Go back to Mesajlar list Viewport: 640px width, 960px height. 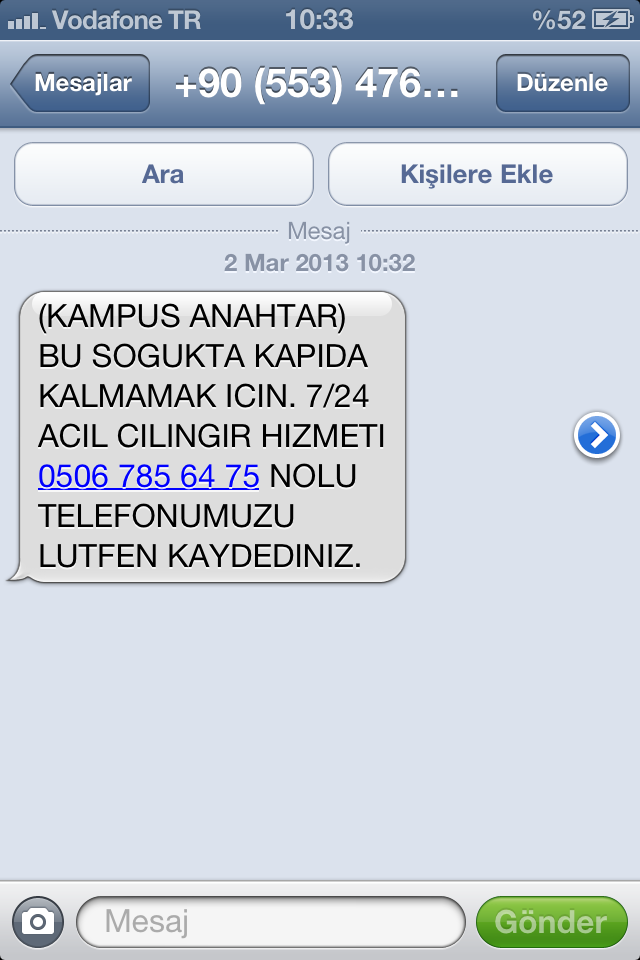click(82, 84)
